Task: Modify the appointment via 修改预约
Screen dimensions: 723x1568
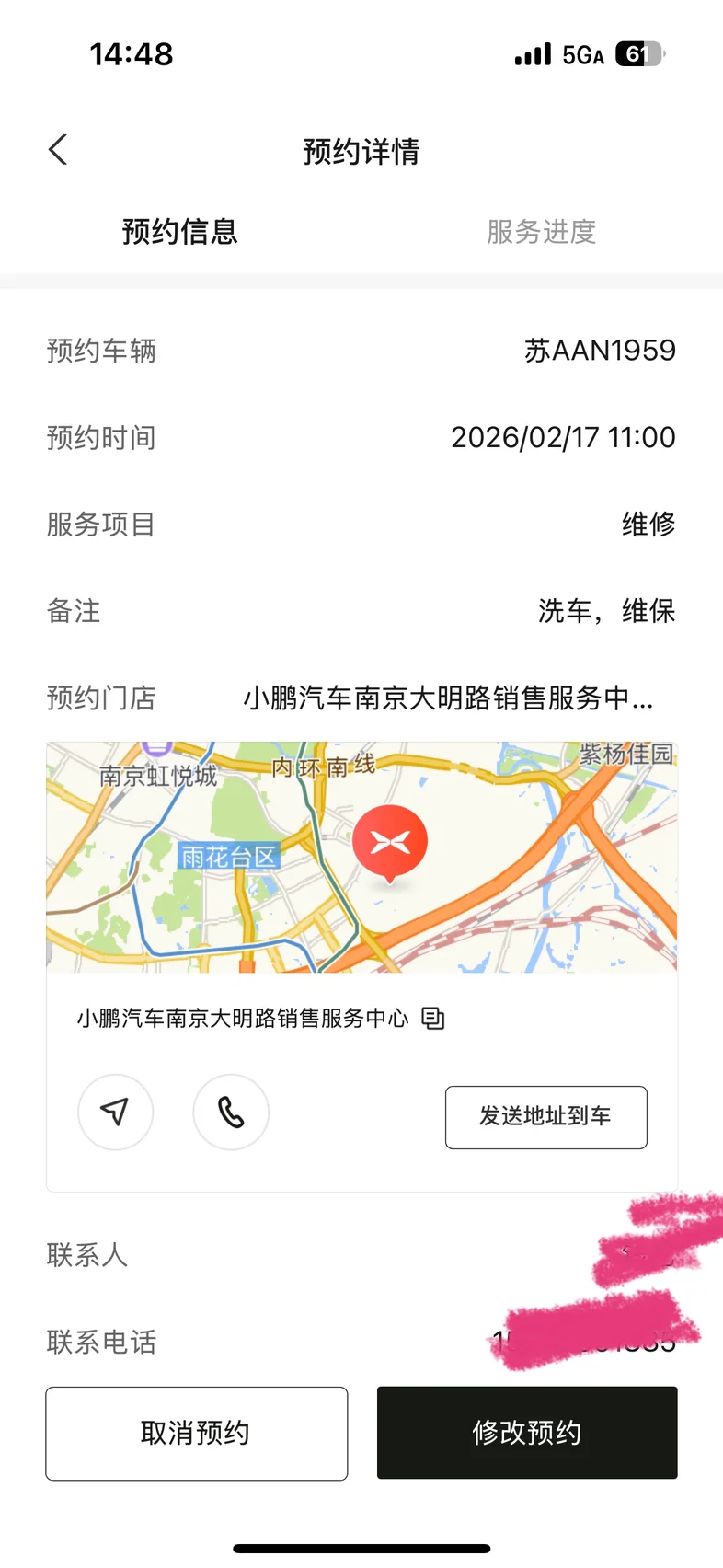Action: point(527,1433)
